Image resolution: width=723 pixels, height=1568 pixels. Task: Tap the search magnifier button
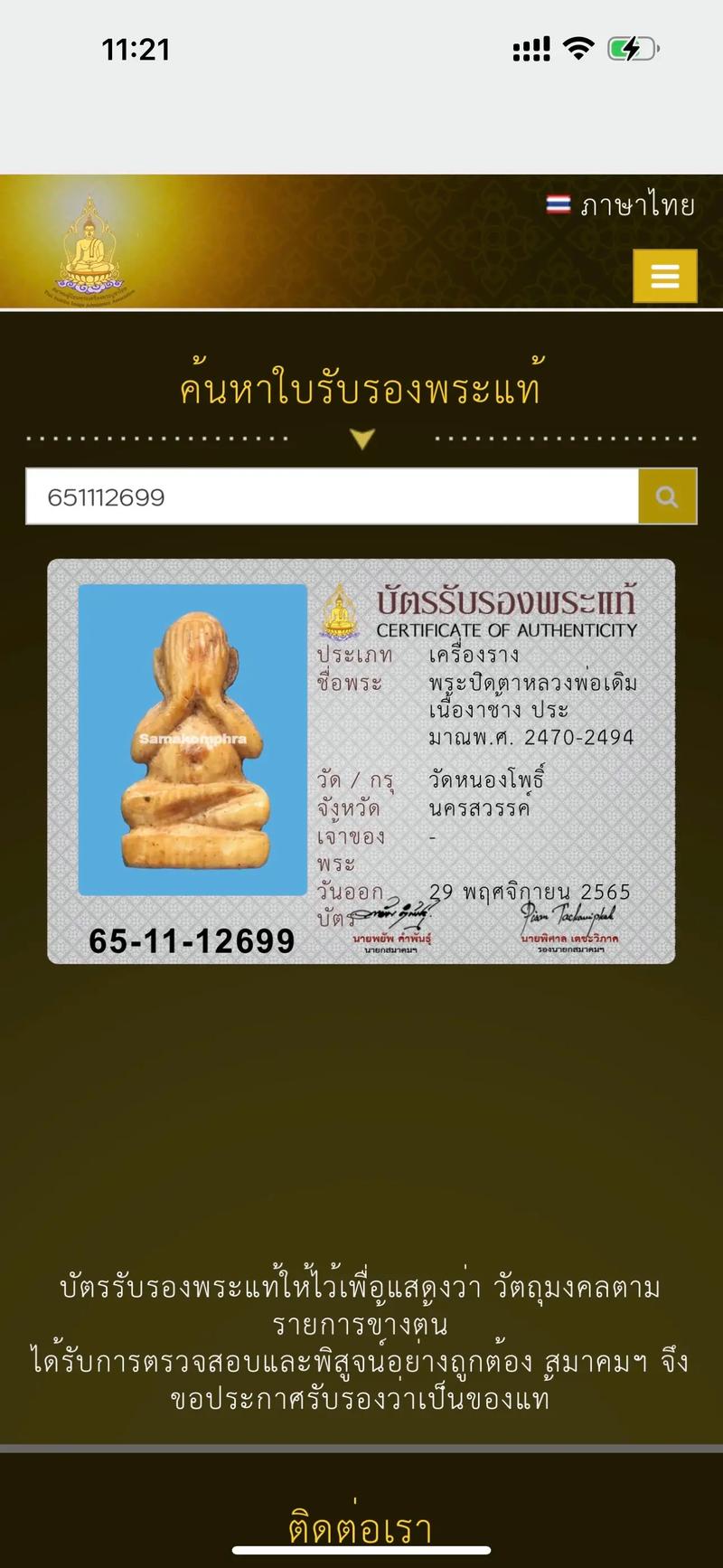point(667,496)
